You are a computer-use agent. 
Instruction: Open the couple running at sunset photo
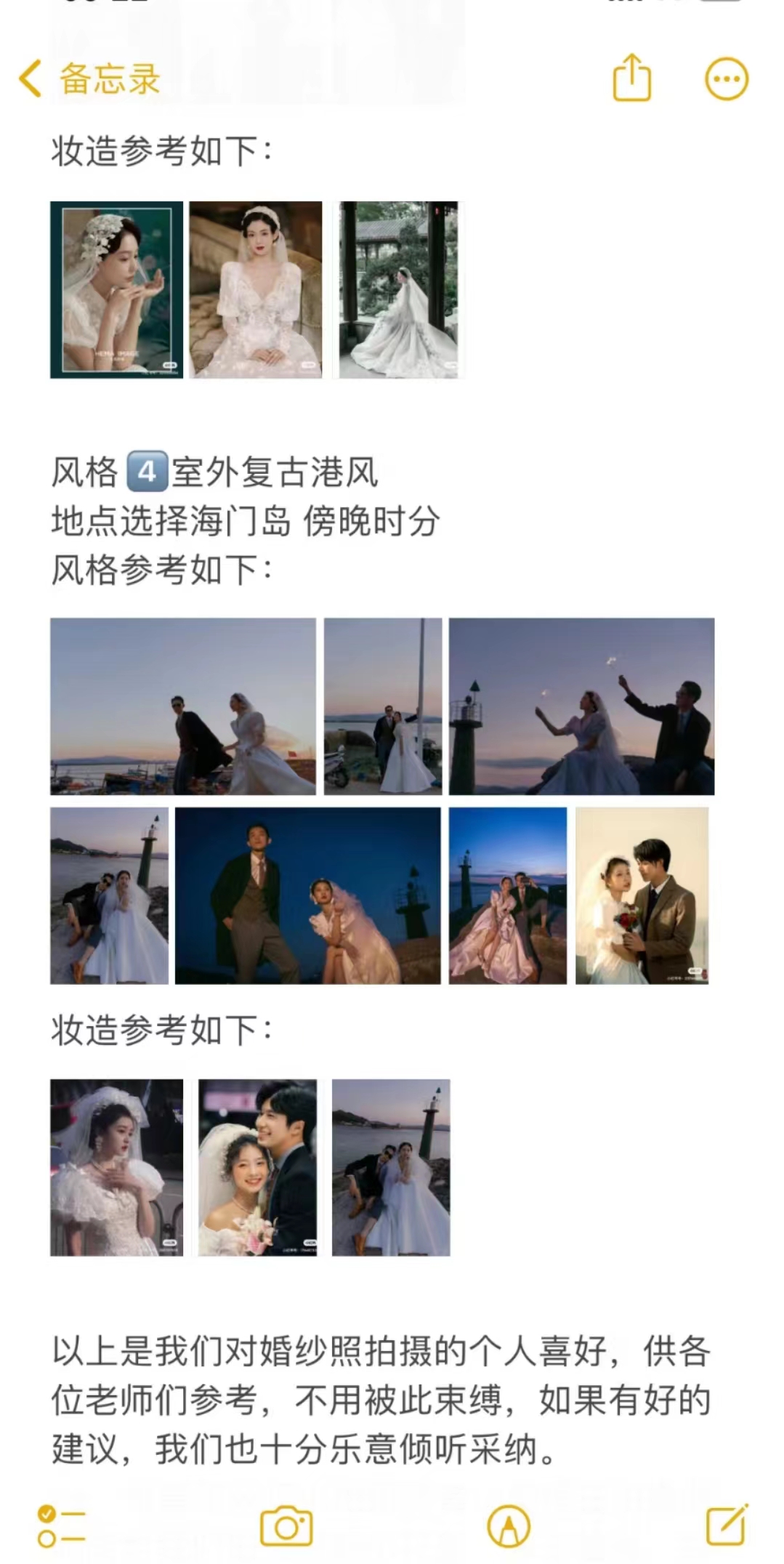click(x=183, y=706)
